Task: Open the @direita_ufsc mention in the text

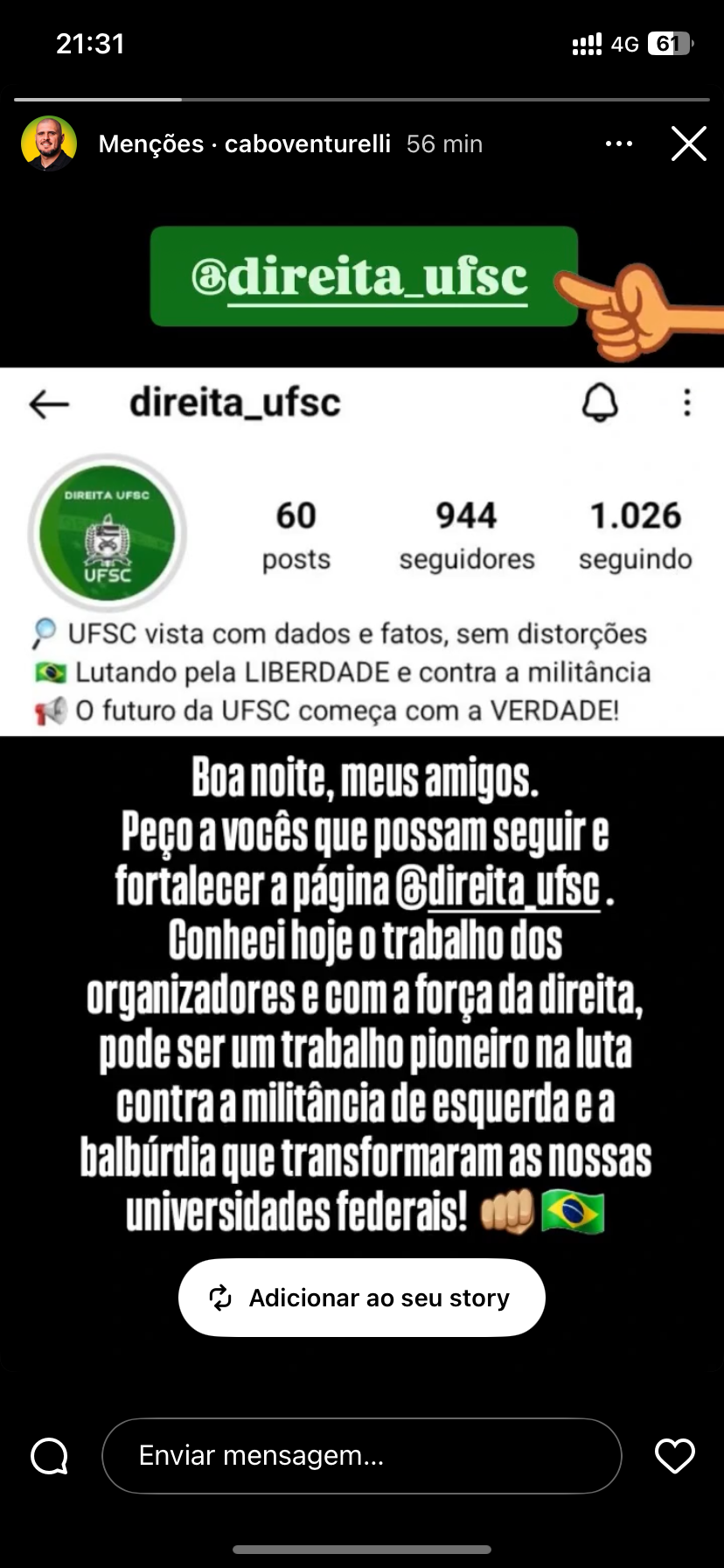Action: tap(498, 887)
